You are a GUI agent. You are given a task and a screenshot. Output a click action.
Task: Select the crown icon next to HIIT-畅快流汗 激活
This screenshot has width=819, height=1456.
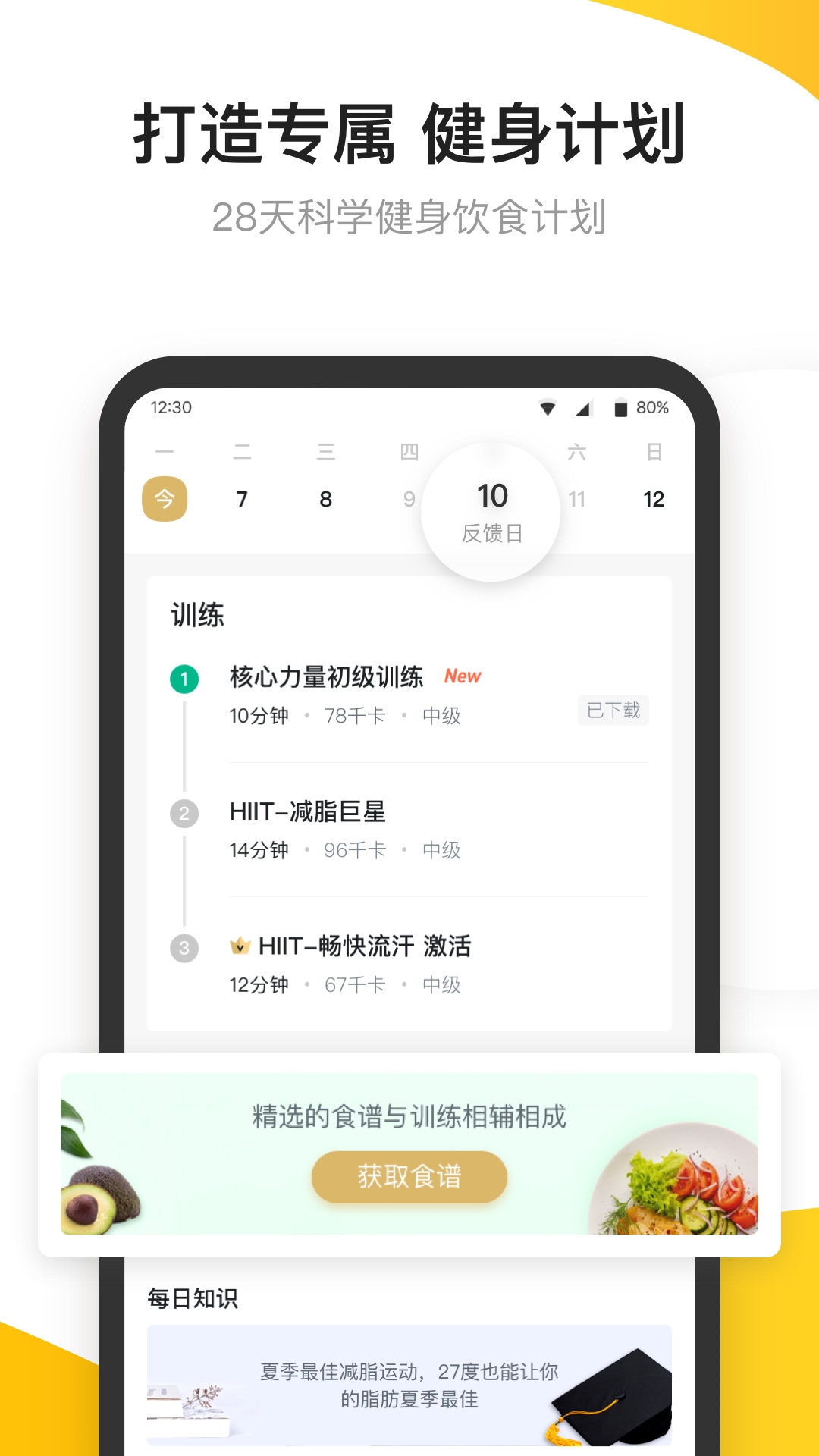coord(241,946)
